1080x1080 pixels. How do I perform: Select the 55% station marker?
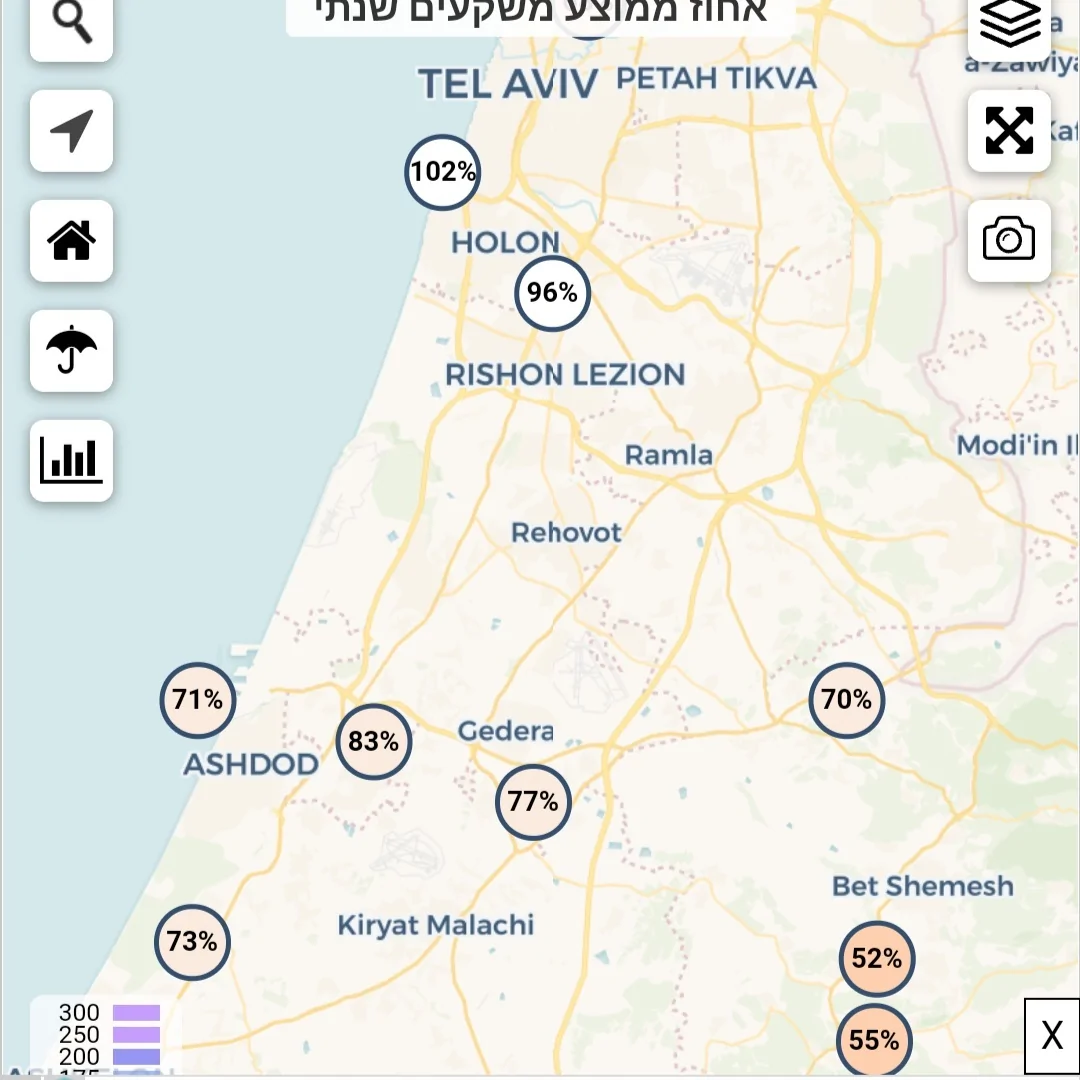[874, 1041]
